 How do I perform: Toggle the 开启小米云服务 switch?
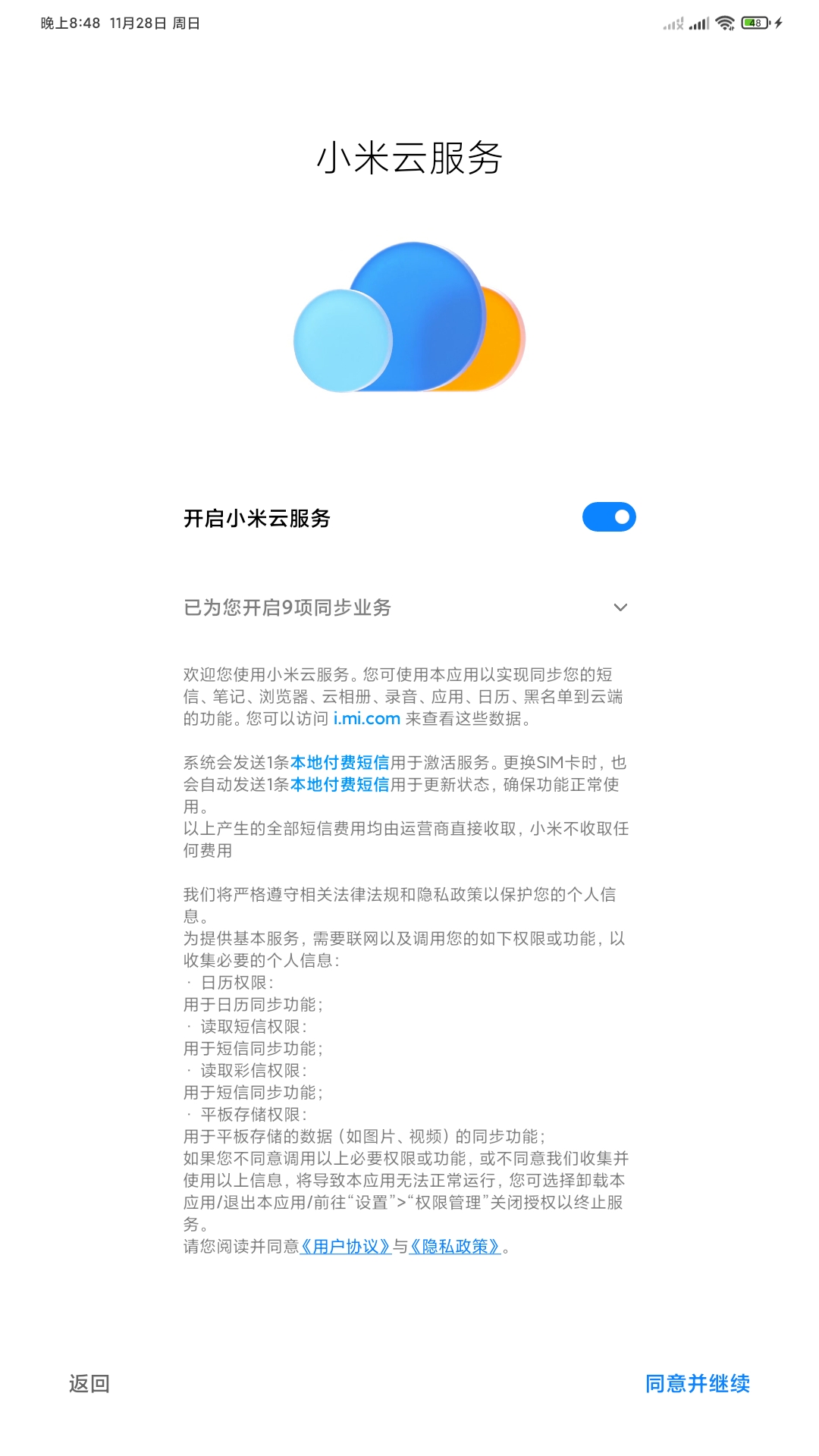608,517
